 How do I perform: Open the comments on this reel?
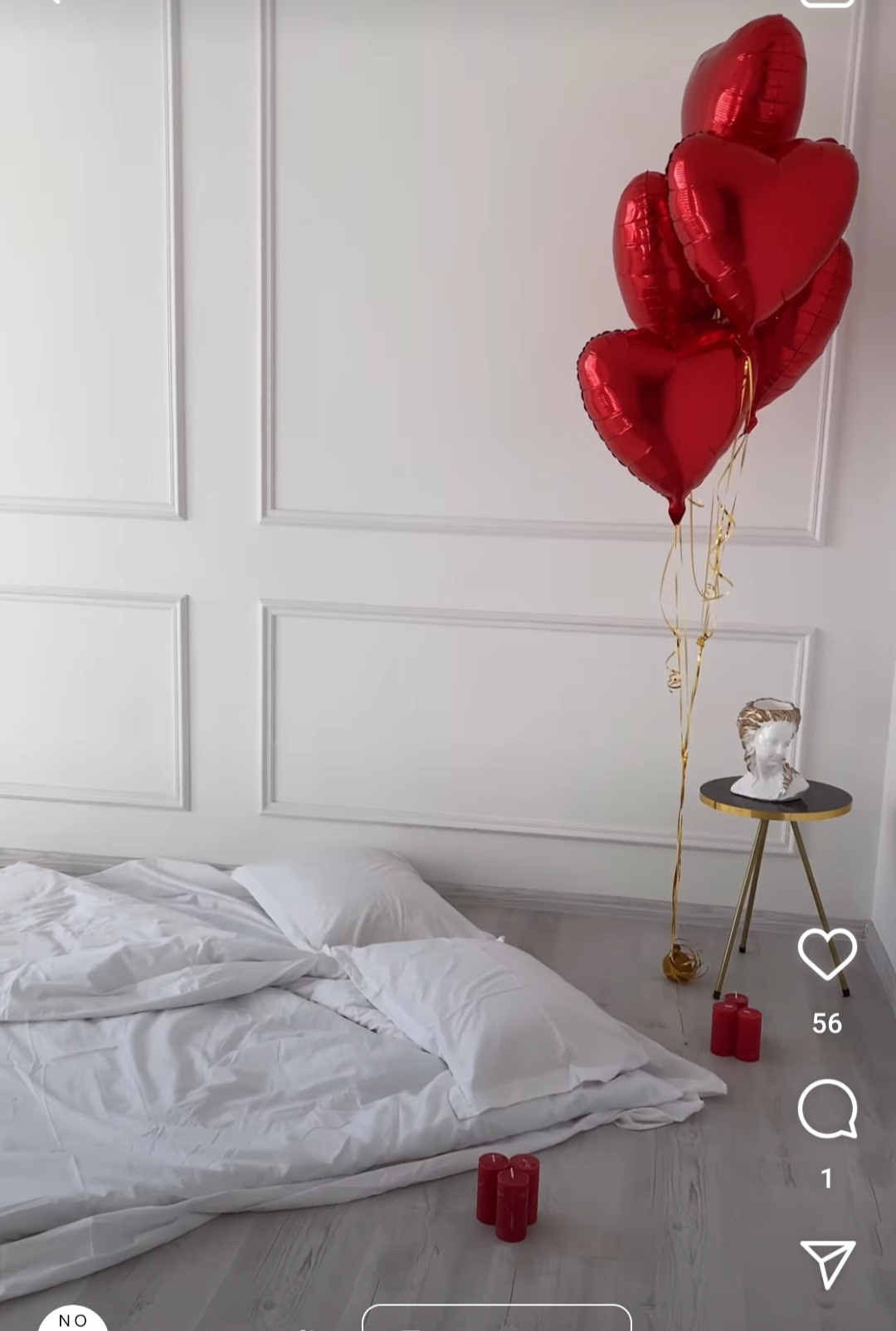(827, 1109)
